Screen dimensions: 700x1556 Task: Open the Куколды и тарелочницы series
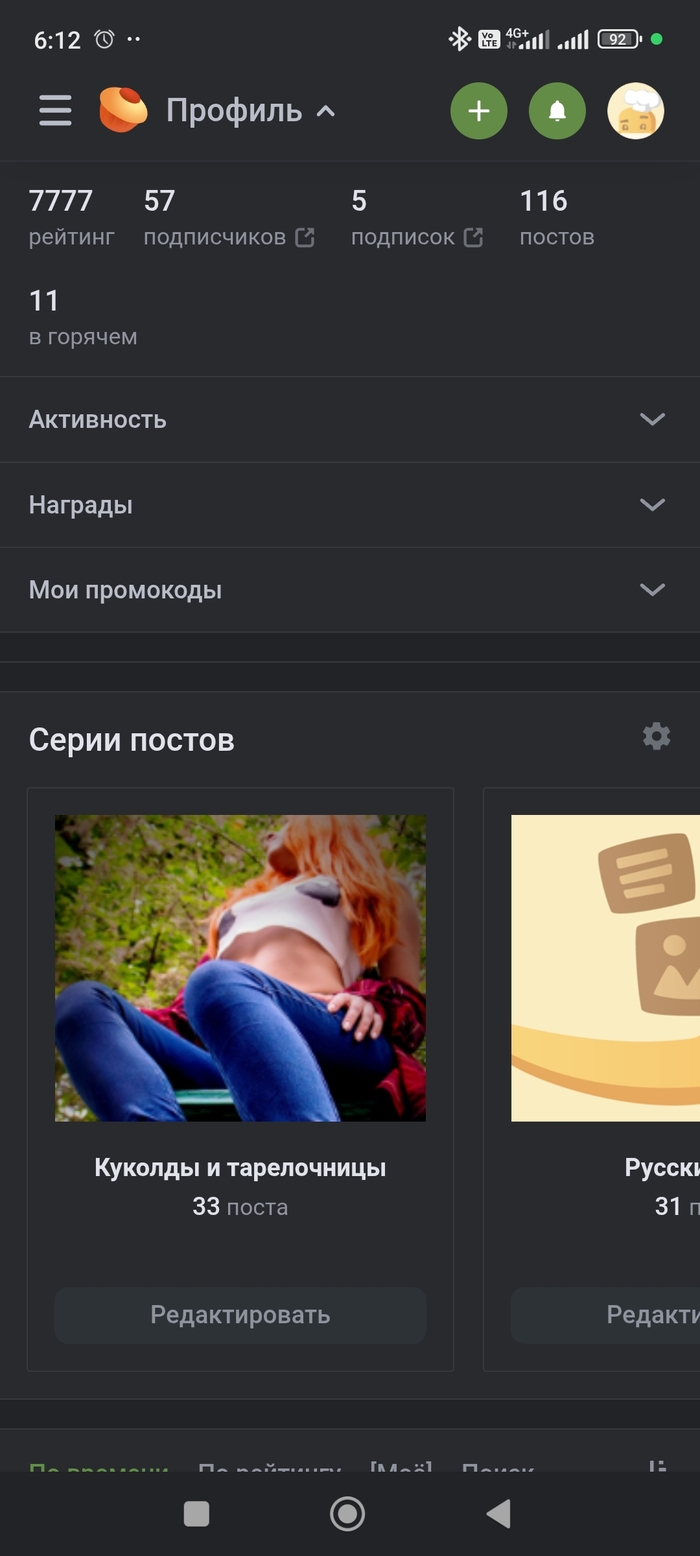coord(240,967)
